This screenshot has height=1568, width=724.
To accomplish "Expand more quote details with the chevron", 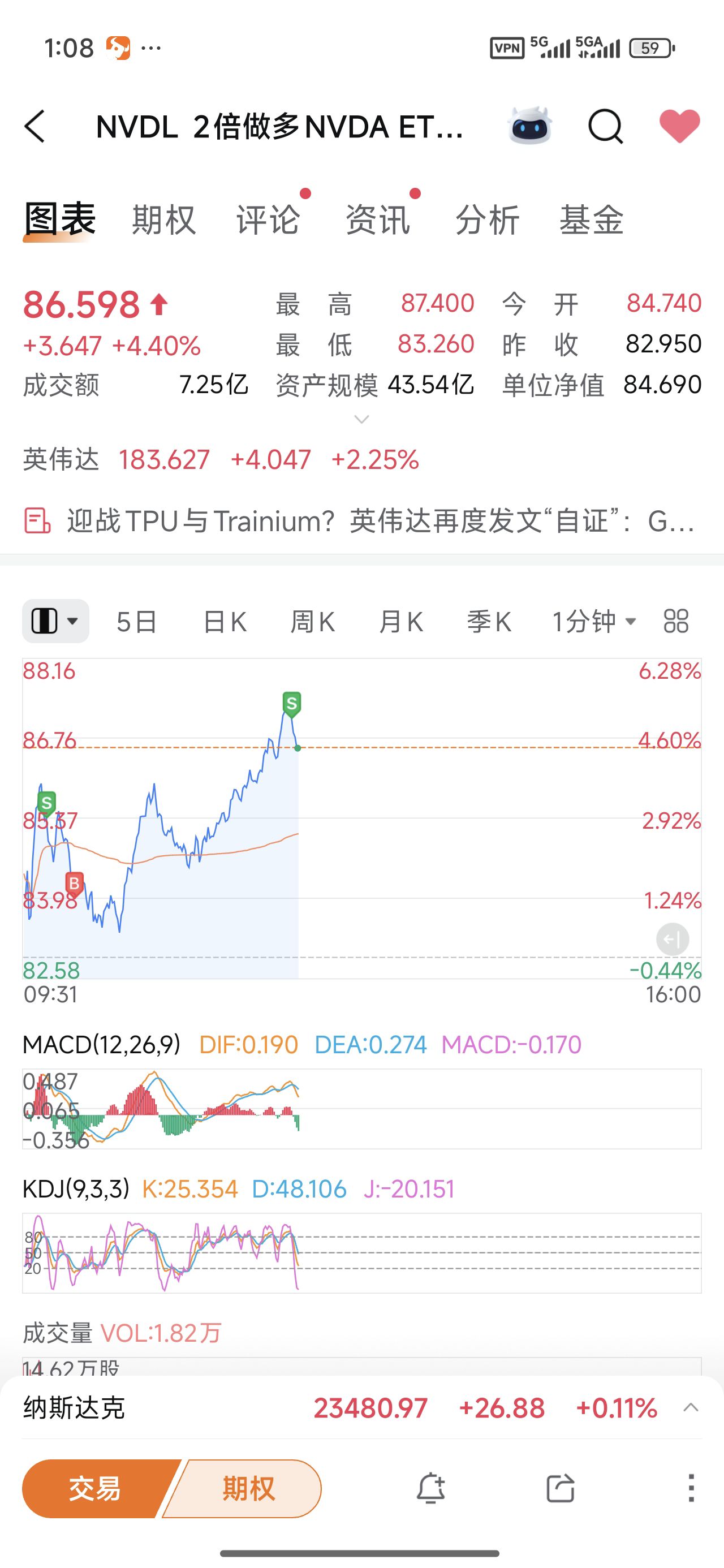I will (x=361, y=419).
